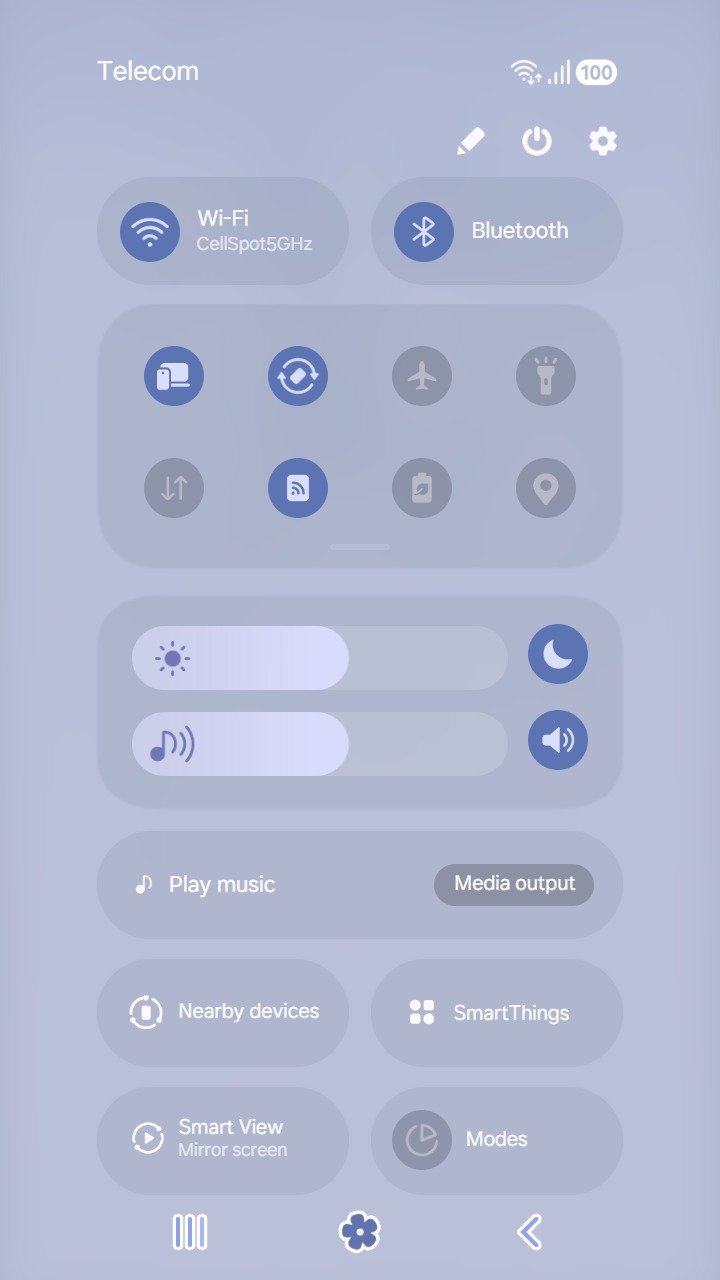
Task: Tap the media volume slider
Action: [x=320, y=744]
